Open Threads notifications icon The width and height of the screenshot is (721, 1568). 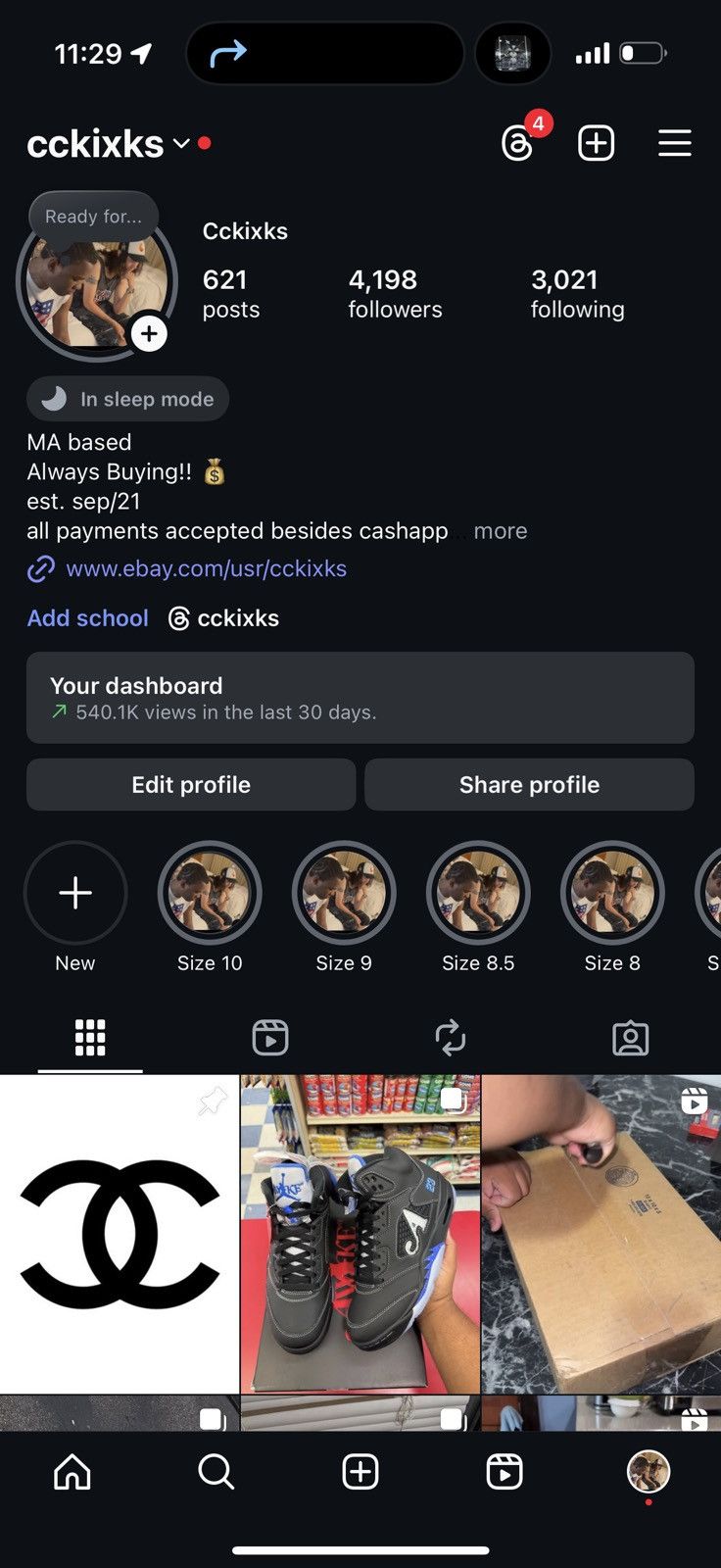tap(517, 143)
